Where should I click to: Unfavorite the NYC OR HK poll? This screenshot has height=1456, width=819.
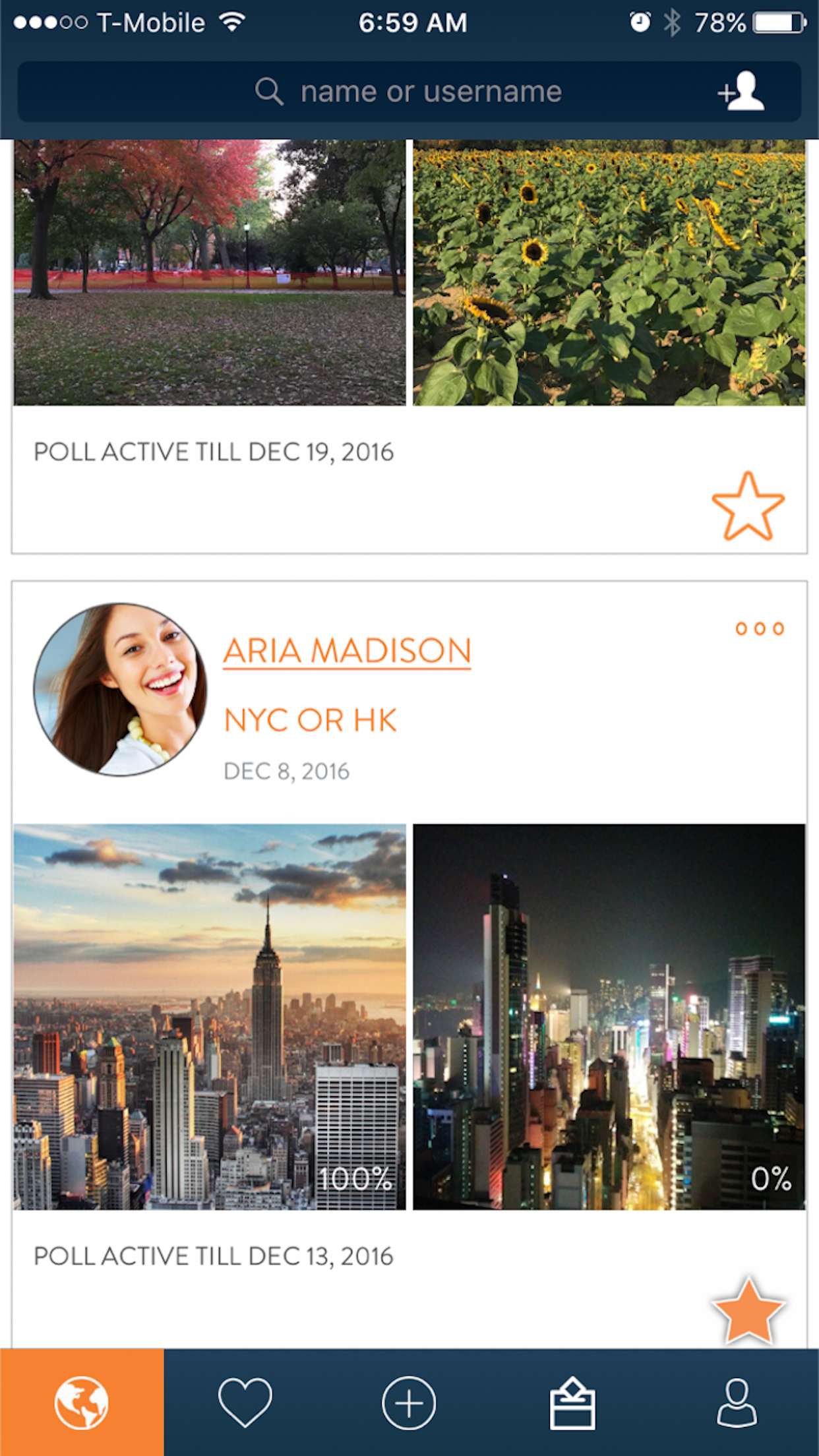pos(748,1310)
